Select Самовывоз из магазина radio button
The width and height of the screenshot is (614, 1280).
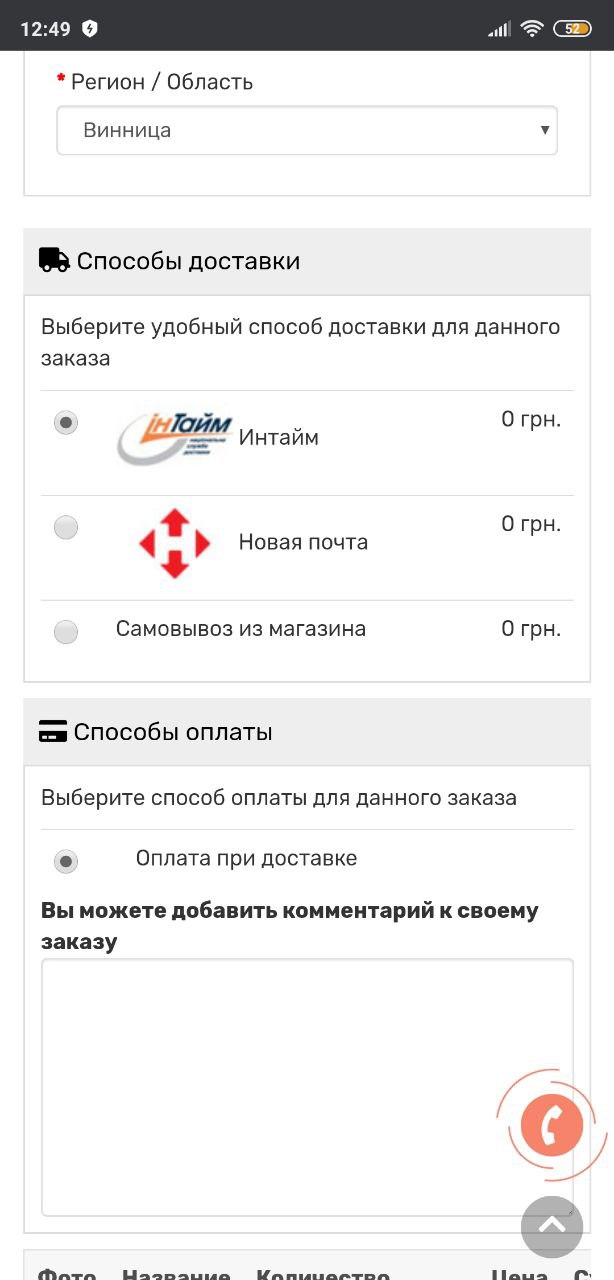tap(66, 632)
